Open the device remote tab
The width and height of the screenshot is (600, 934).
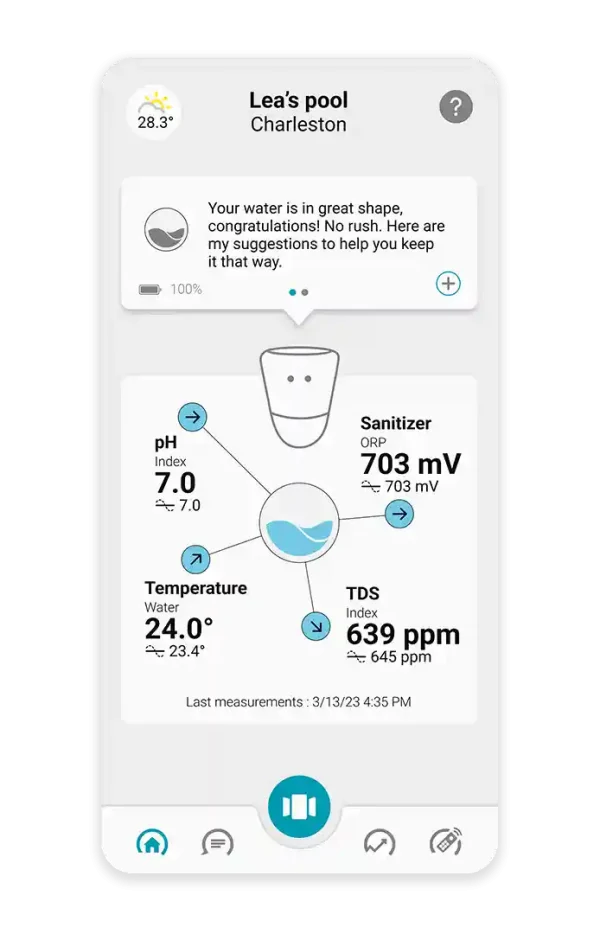click(445, 843)
